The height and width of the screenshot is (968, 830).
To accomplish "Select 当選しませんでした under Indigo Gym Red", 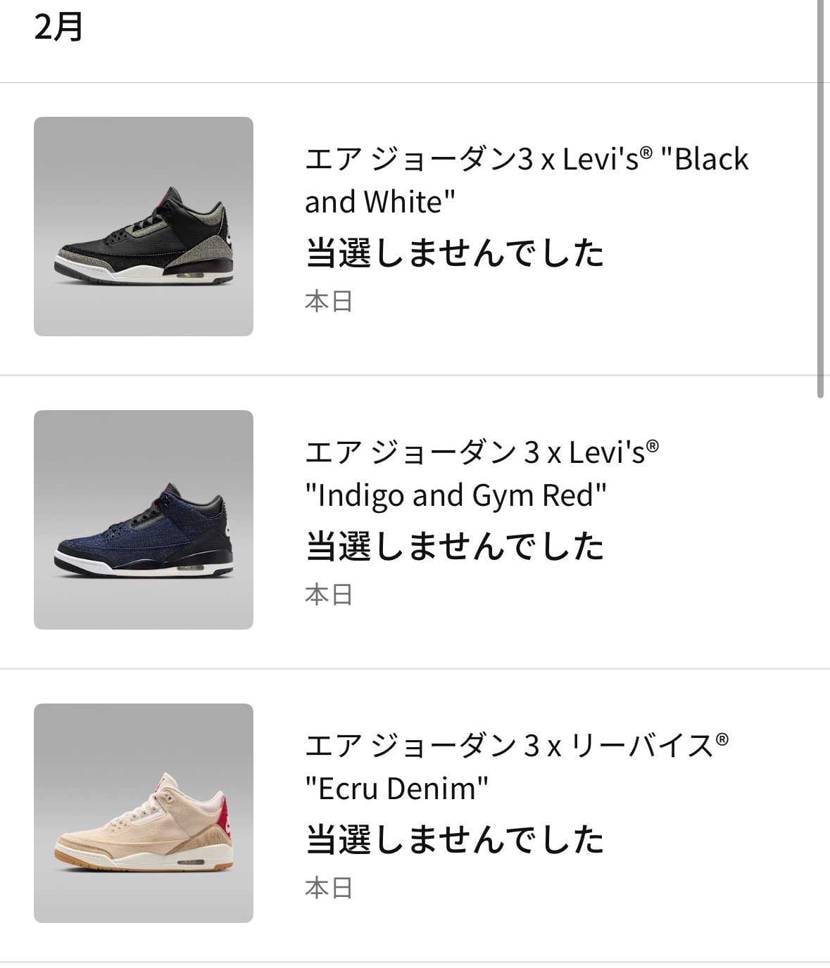I will (x=452, y=546).
